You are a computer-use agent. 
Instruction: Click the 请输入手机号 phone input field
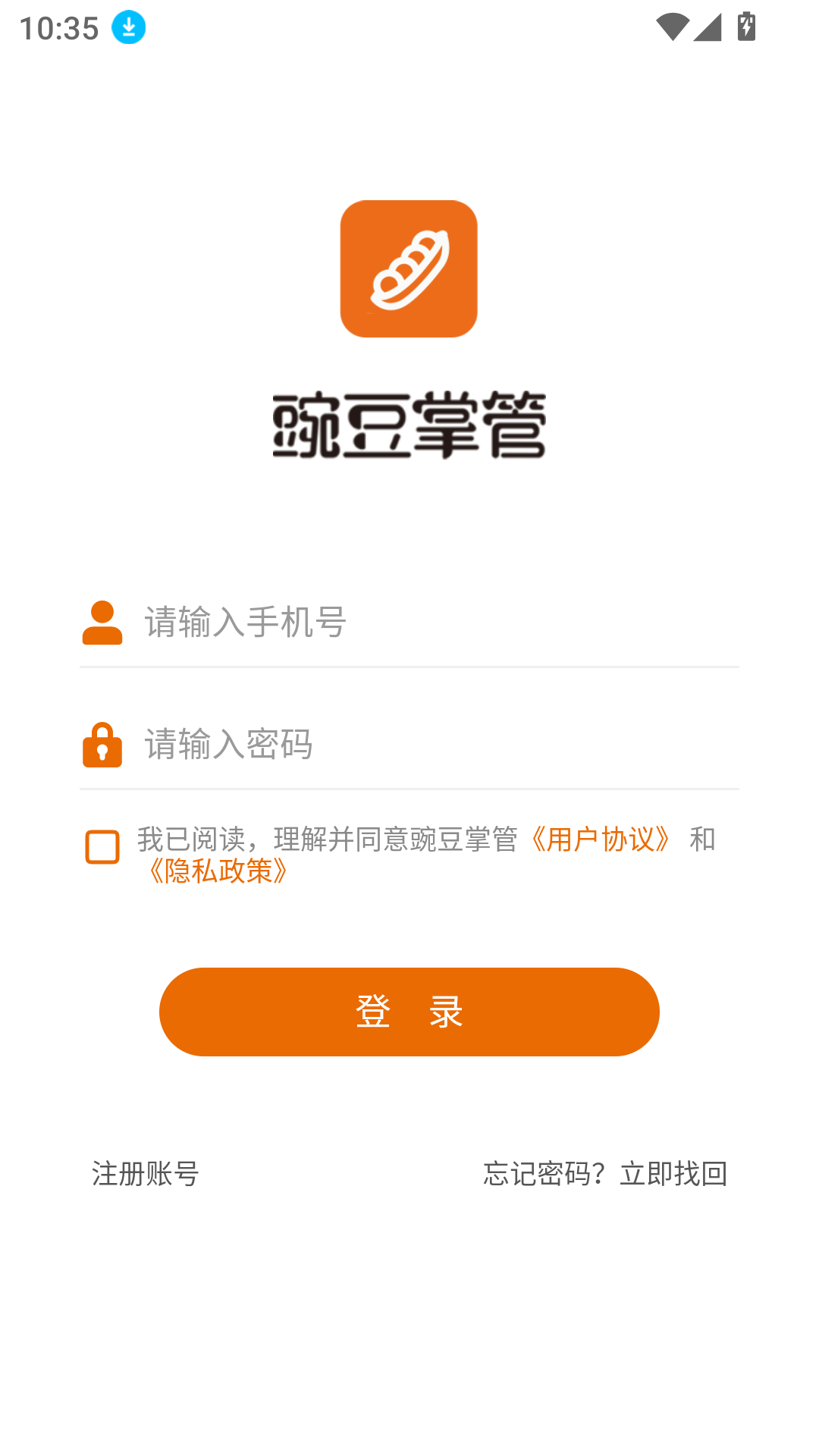click(379, 623)
